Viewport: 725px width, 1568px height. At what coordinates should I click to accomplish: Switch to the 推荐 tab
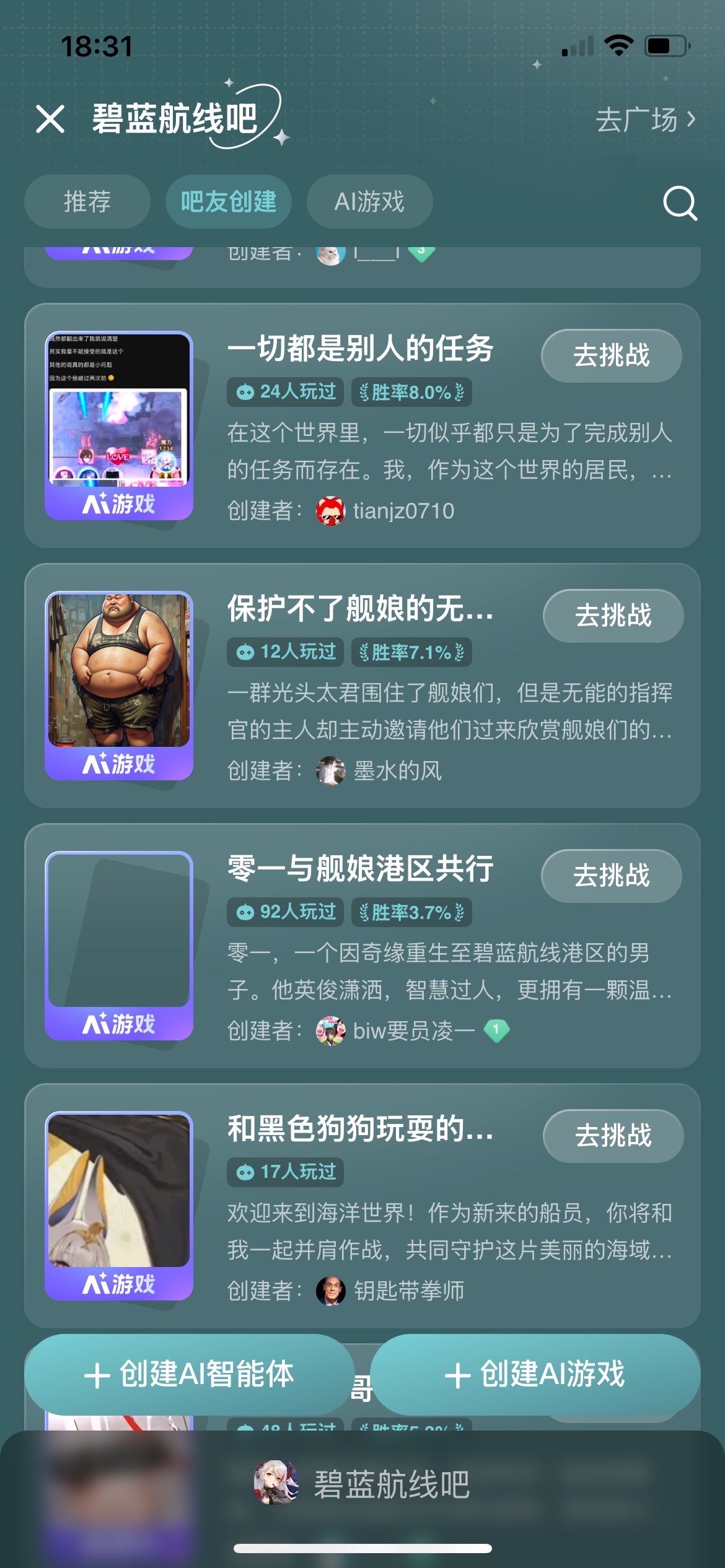pos(87,202)
